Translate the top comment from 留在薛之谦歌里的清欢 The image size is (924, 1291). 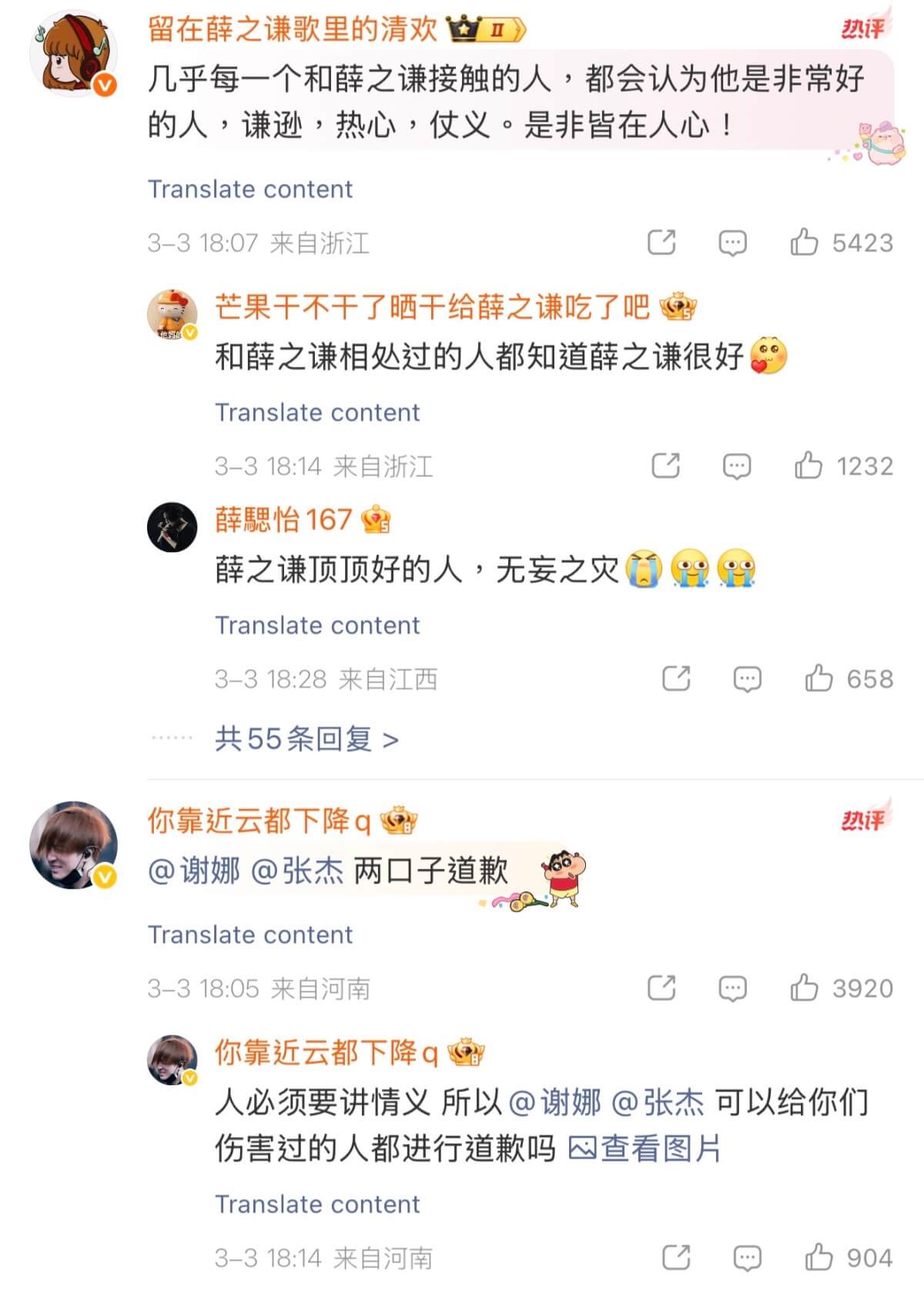tap(250, 189)
